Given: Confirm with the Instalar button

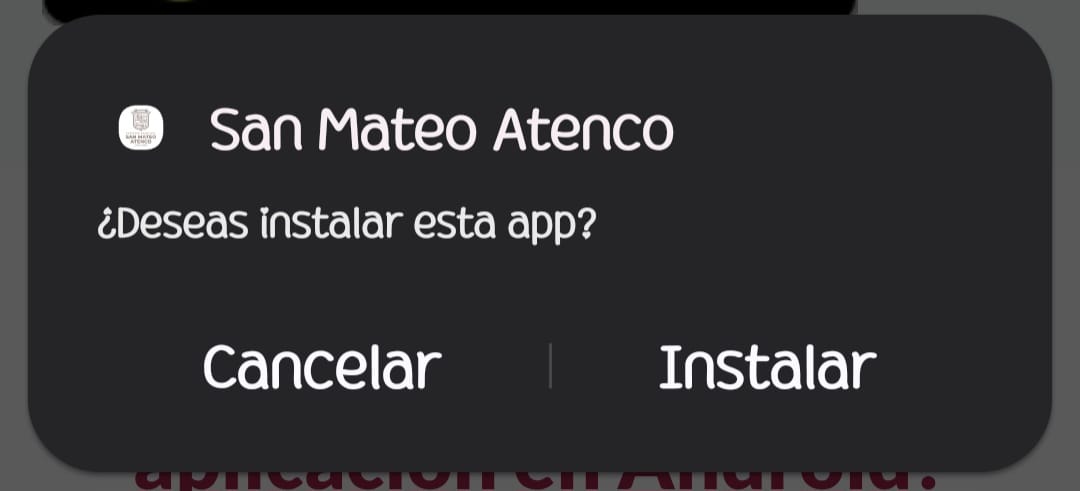Looking at the screenshot, I should click(x=767, y=367).
